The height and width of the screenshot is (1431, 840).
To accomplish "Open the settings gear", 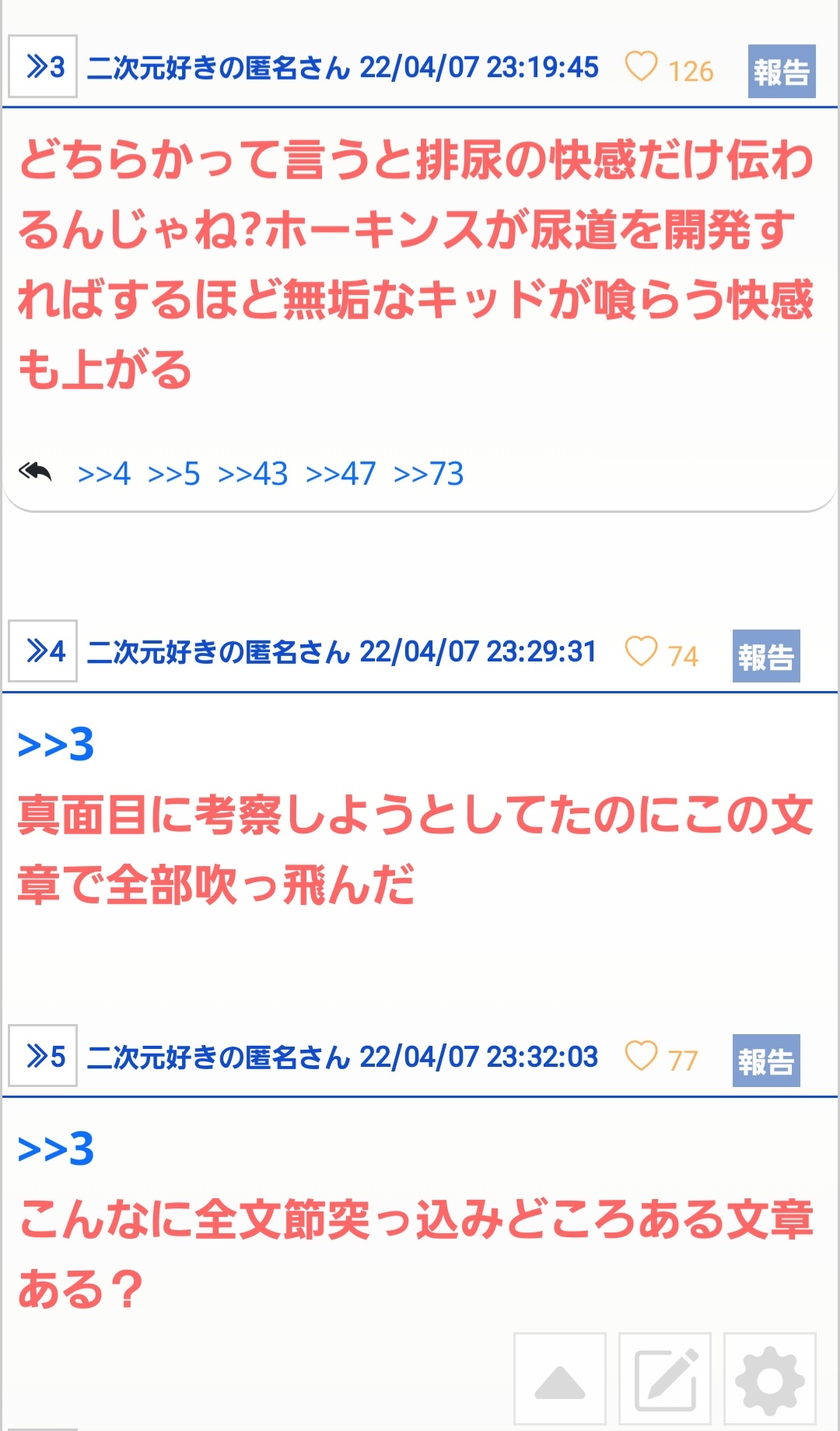I will [x=769, y=1379].
